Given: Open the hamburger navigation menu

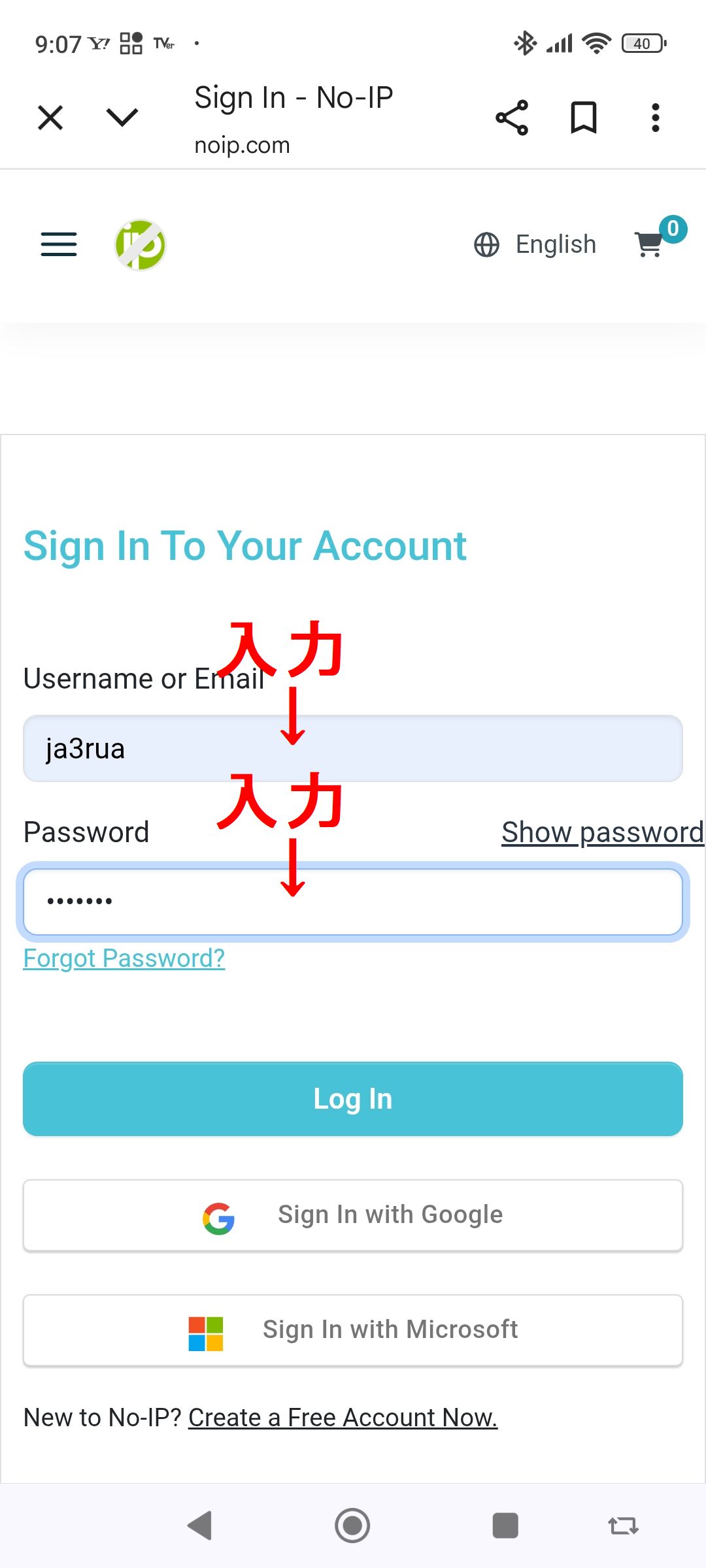Looking at the screenshot, I should pos(59,244).
